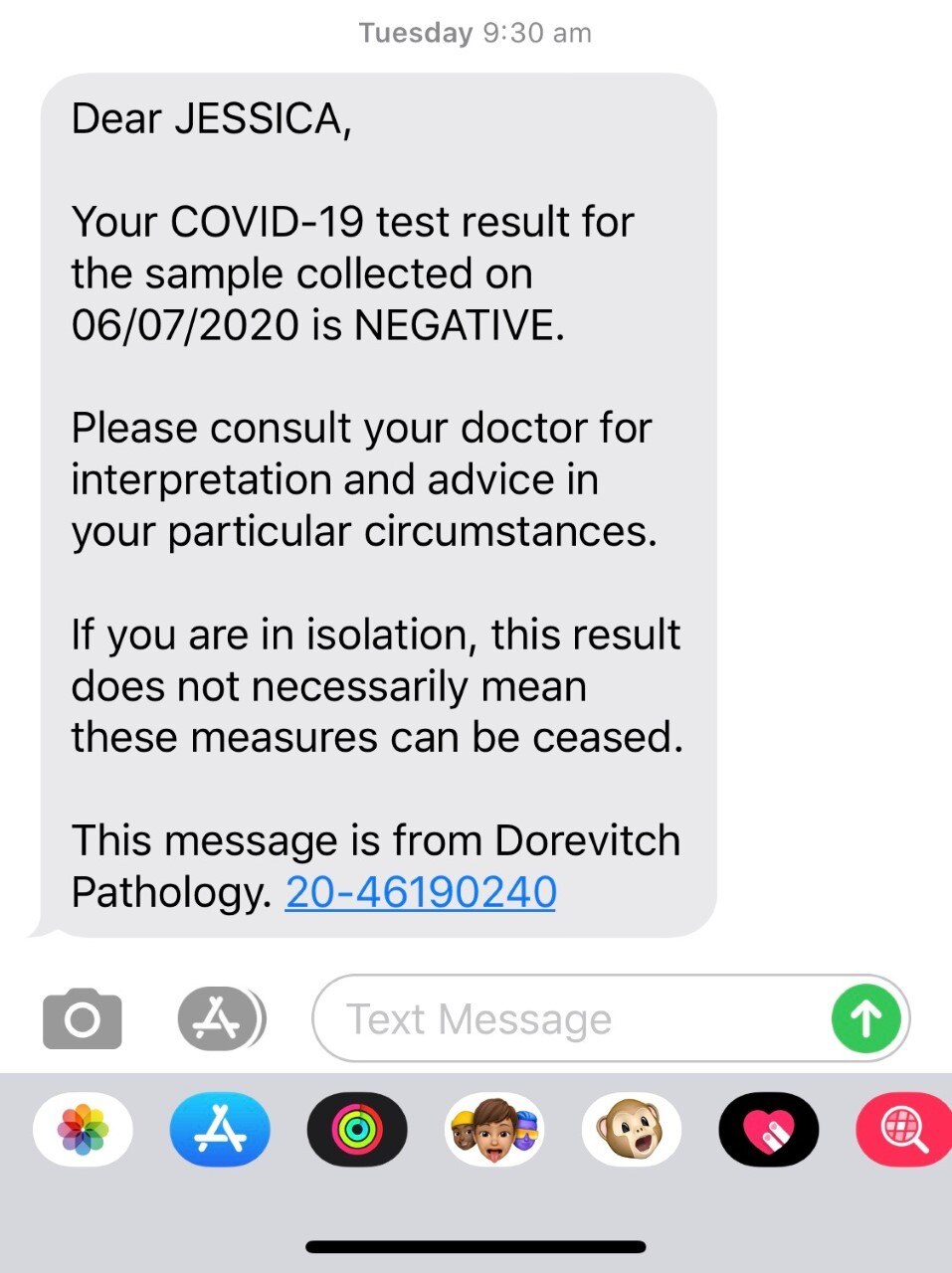
Task: Tap the 20-46190240 number link
Action: (420, 892)
